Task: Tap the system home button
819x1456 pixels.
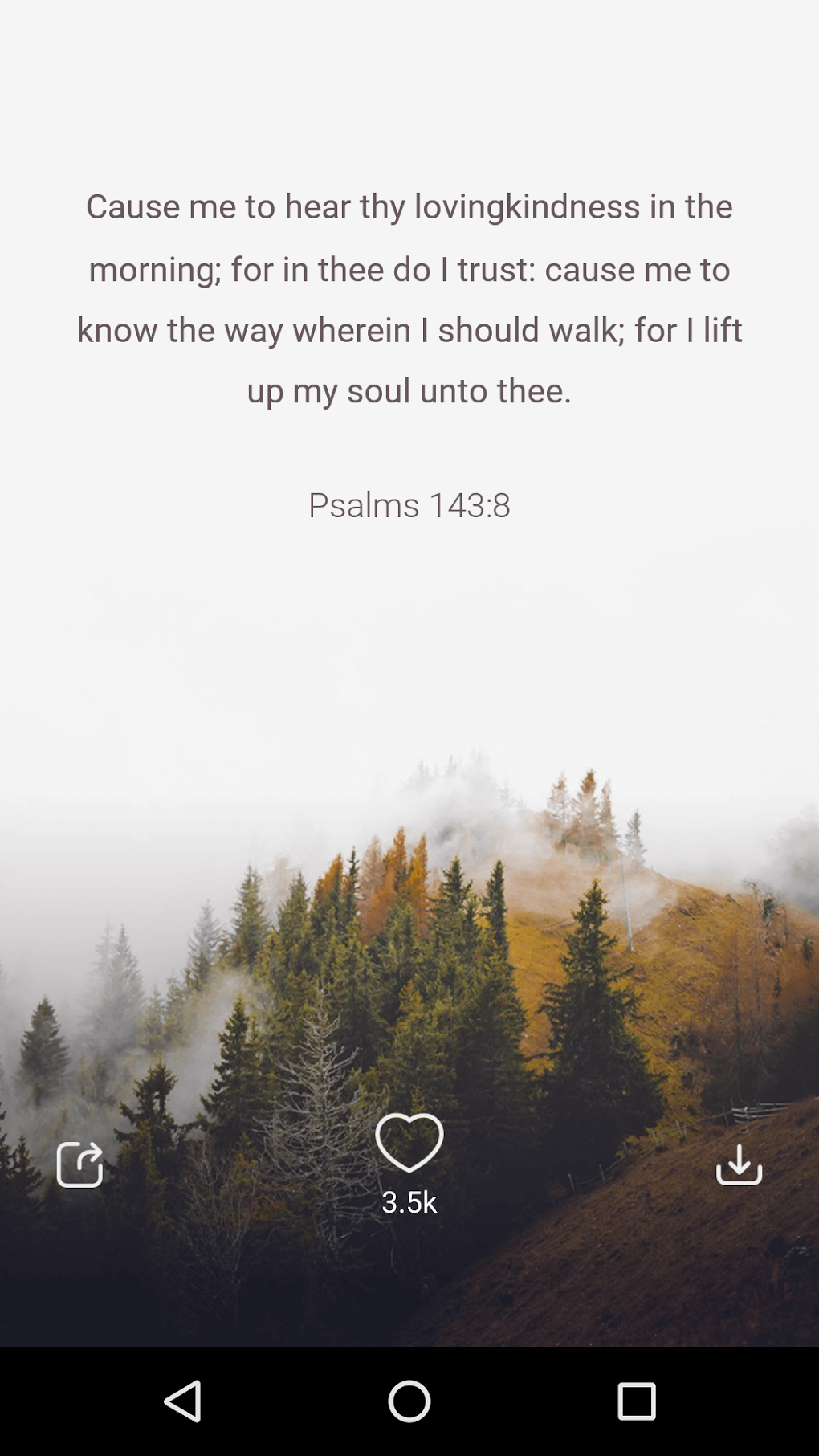Action: point(409,1401)
